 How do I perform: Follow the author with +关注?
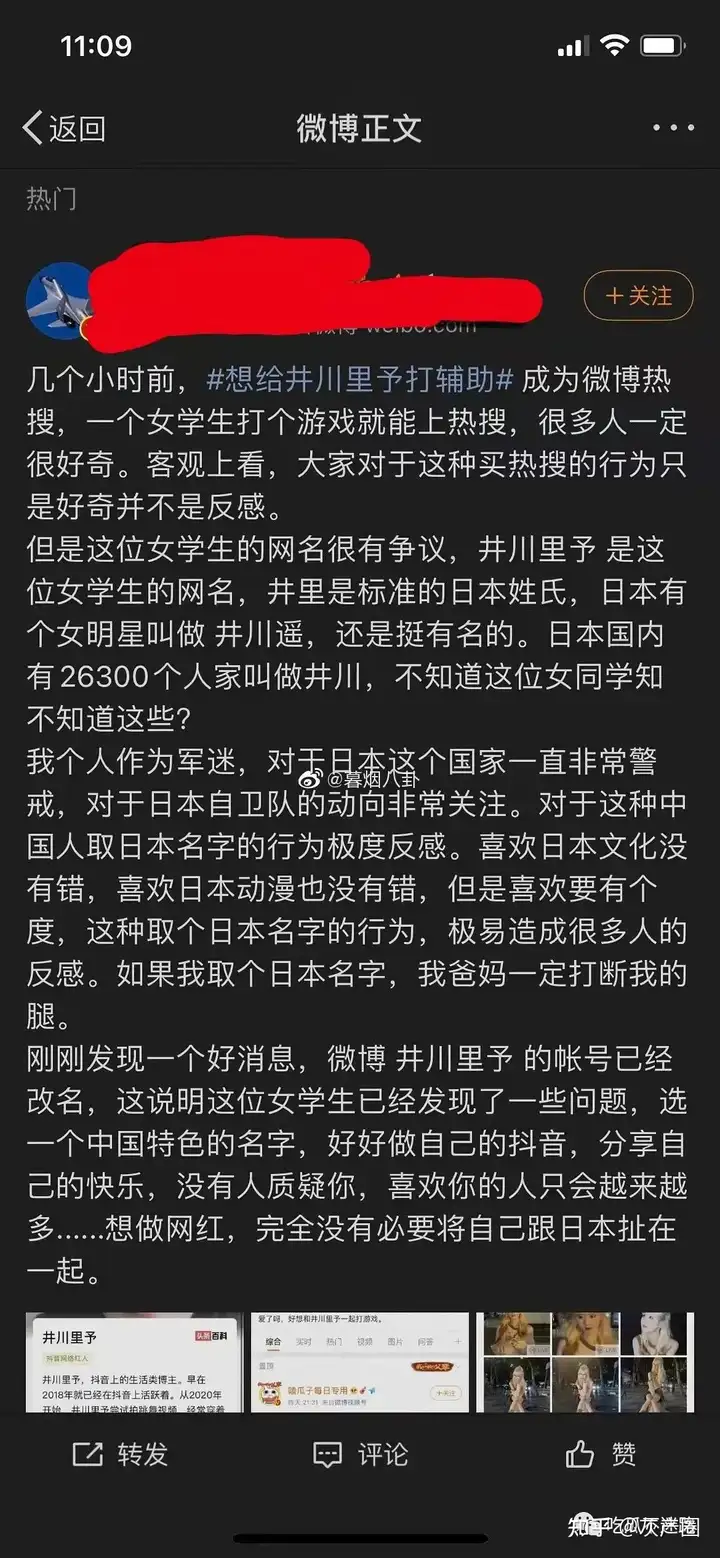tap(638, 296)
